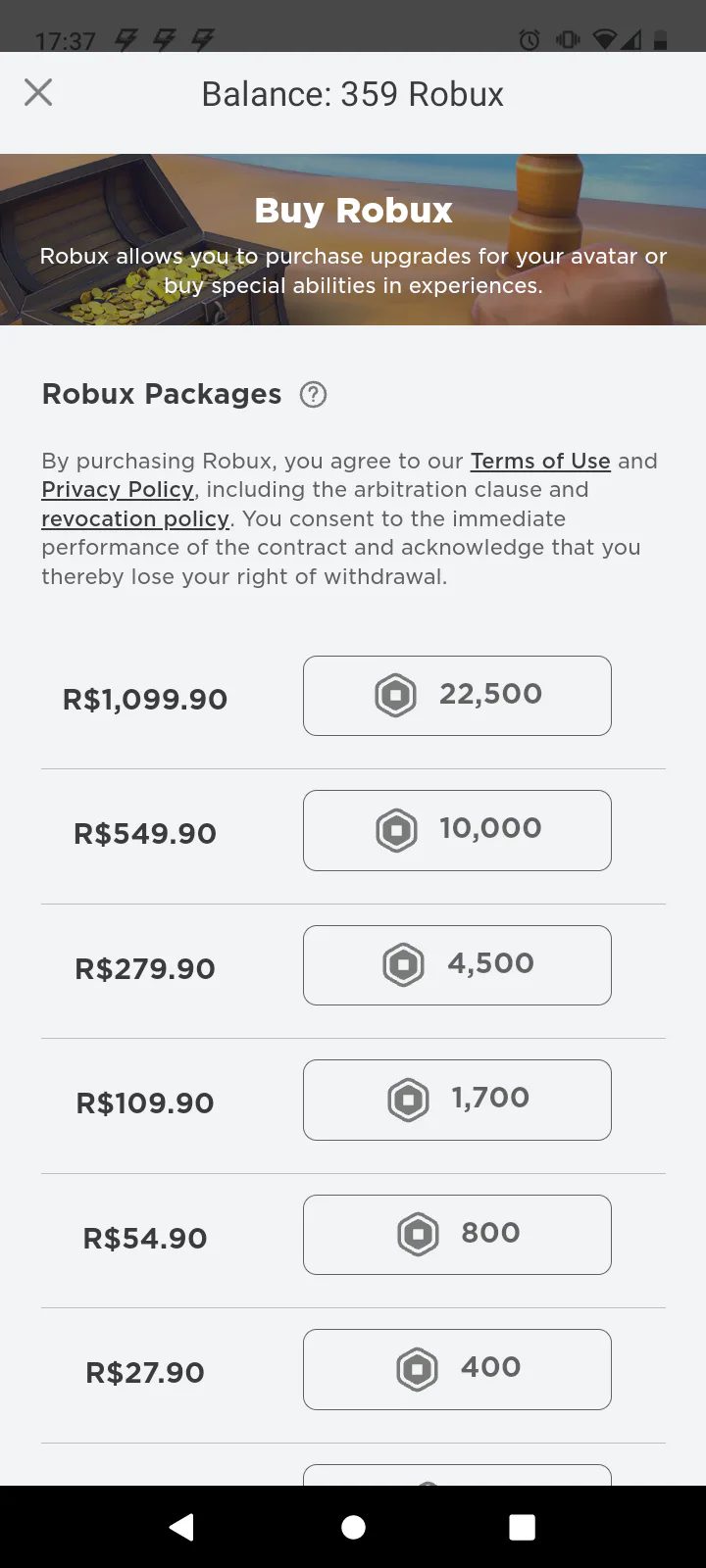Buy the 22,500 Robux package
This screenshot has width=706, height=1568.
457,696
